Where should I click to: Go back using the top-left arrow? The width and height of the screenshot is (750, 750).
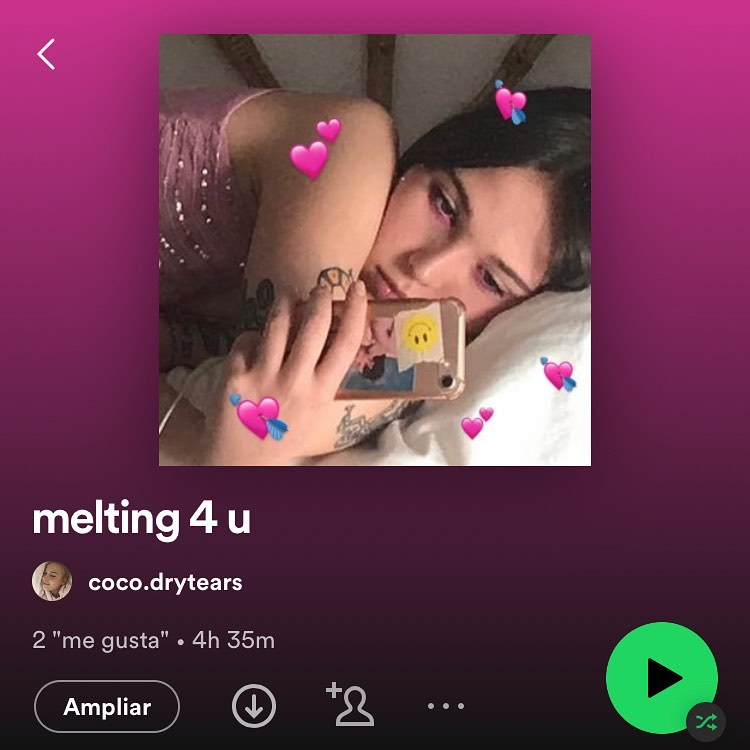46,54
